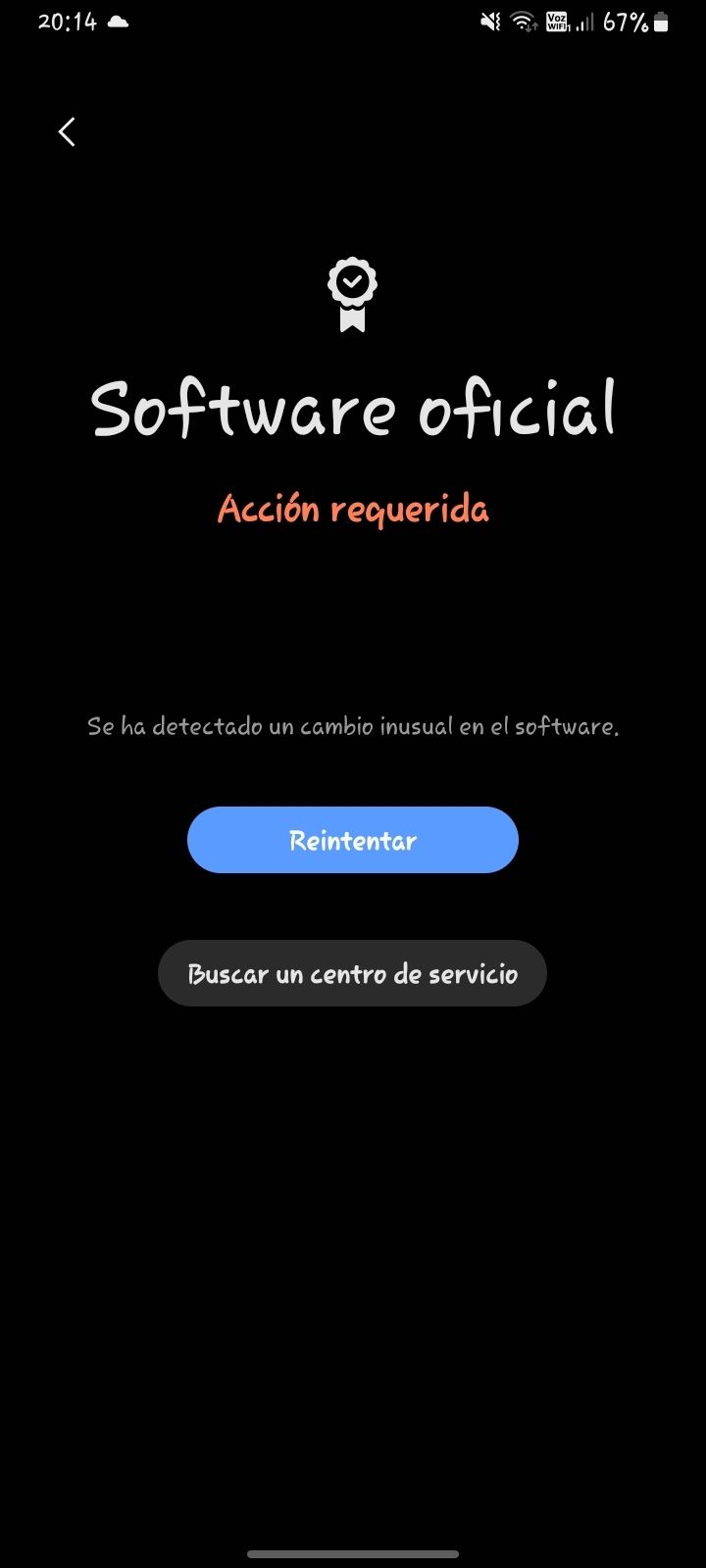The height and width of the screenshot is (1568, 706).
Task: Tap empty space below the service center button
Action: [353, 1225]
